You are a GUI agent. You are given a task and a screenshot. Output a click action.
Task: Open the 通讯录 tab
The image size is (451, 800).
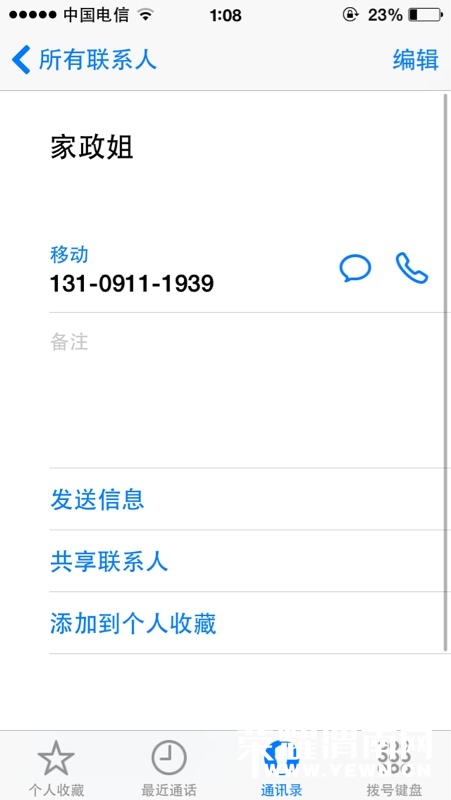(x=282, y=767)
